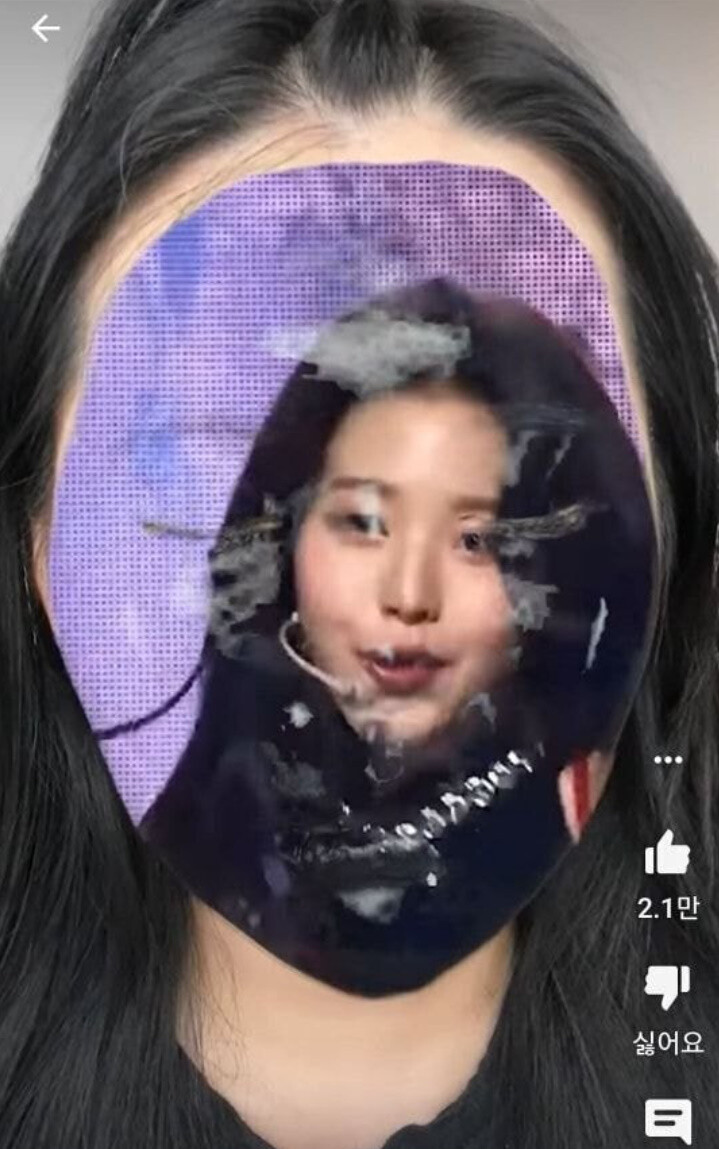Dislike the video with 싫어요 button

click(667, 988)
